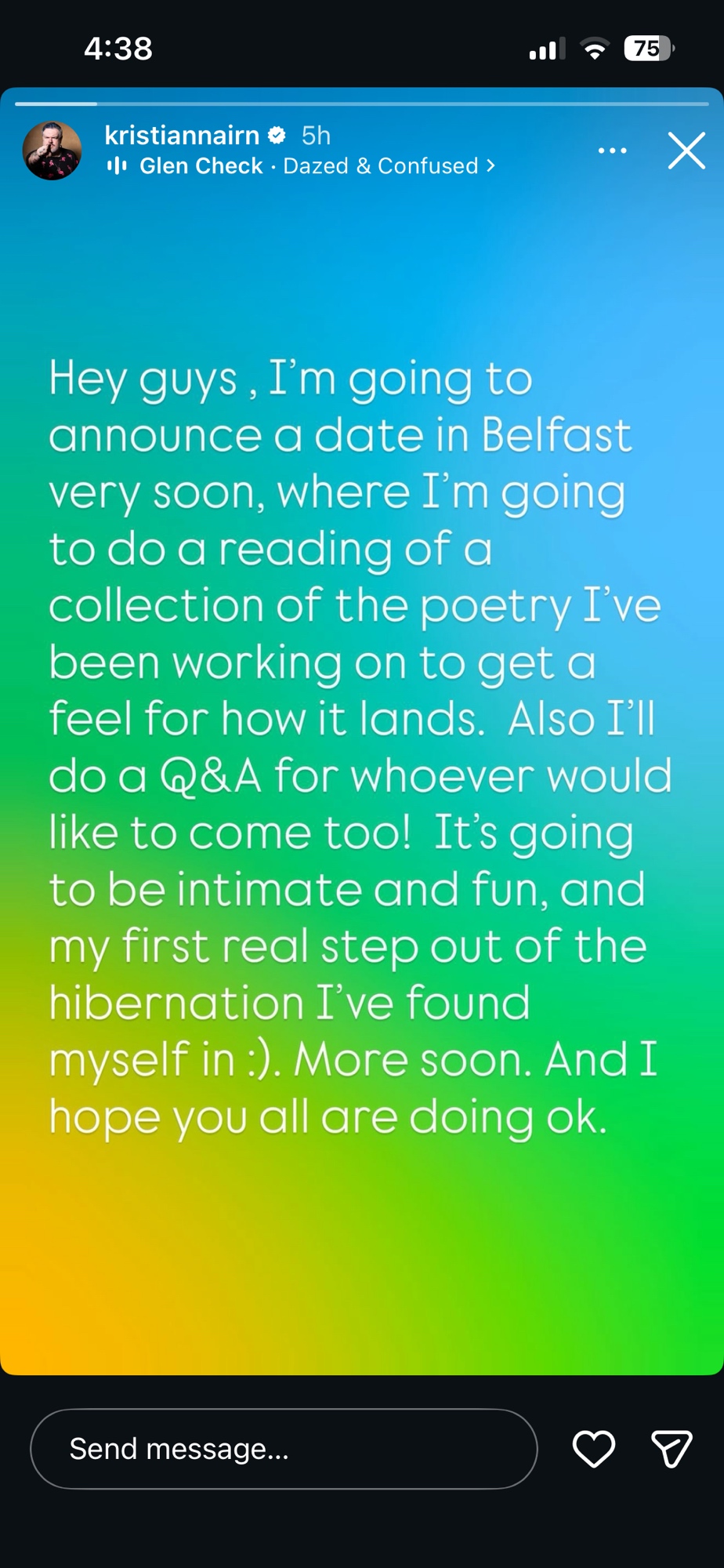Close this story
The width and height of the screenshot is (724, 1568).
tap(686, 151)
